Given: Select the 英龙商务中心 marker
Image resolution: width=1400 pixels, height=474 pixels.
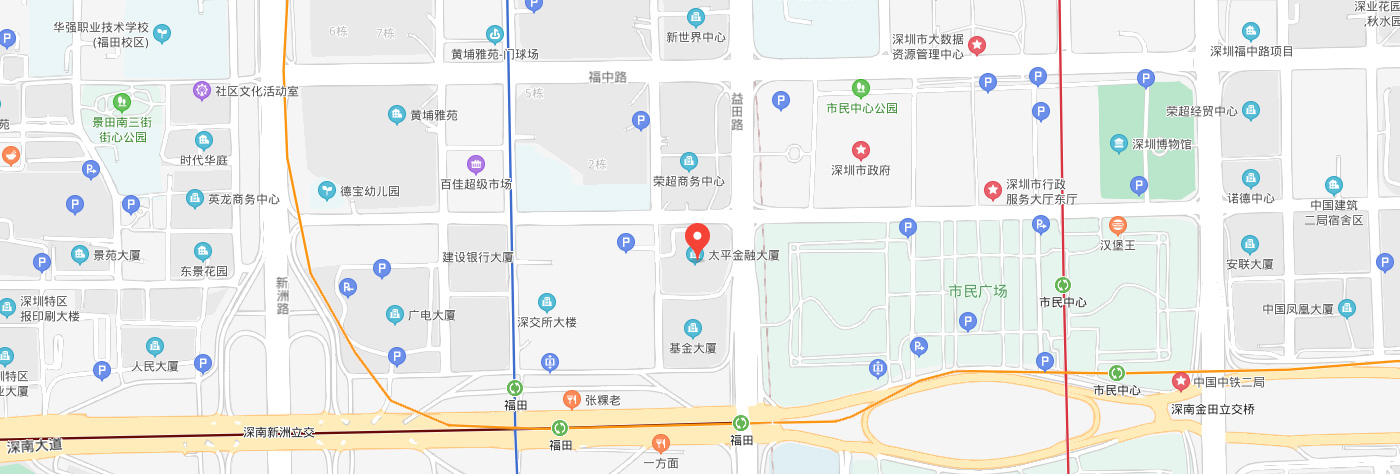Looking at the screenshot, I should point(195,199).
